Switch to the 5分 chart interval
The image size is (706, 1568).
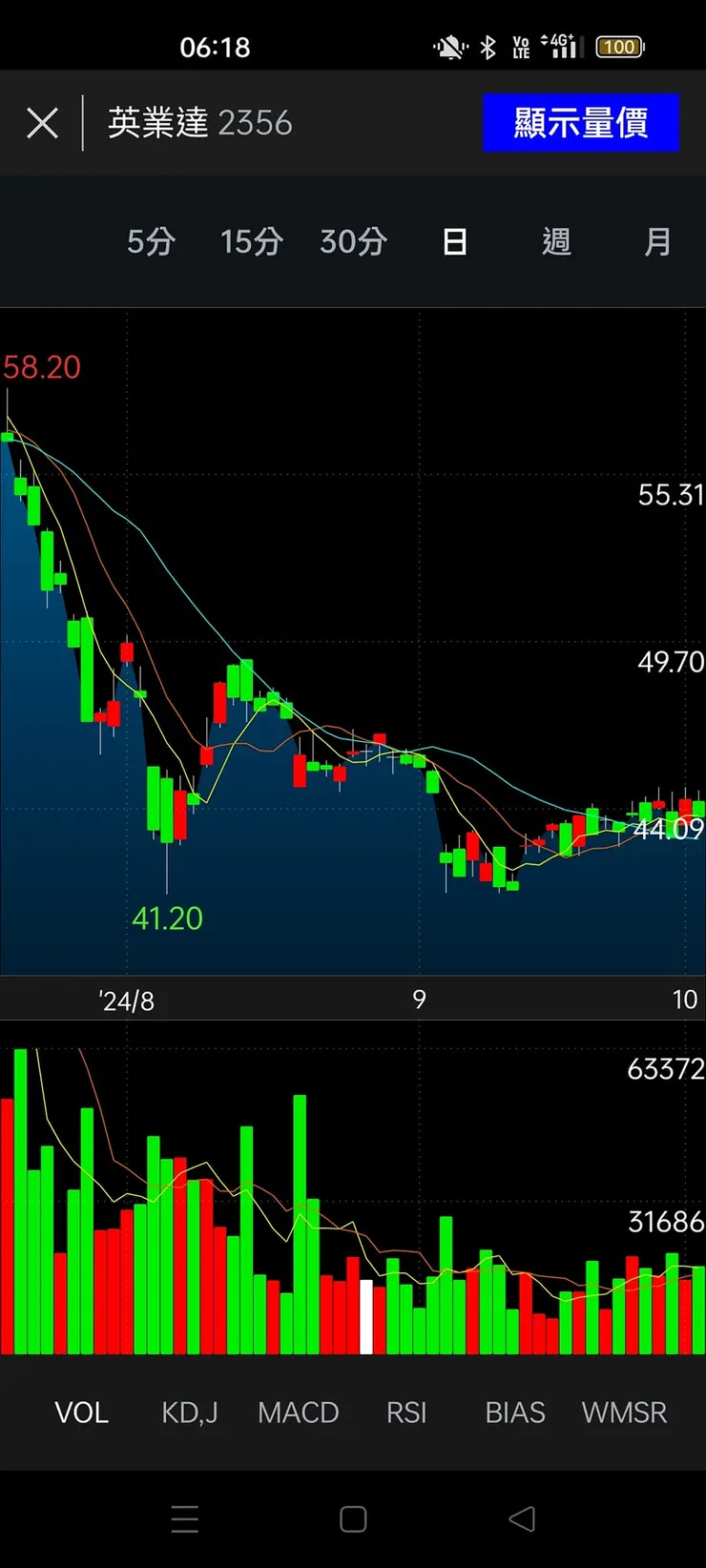151,242
